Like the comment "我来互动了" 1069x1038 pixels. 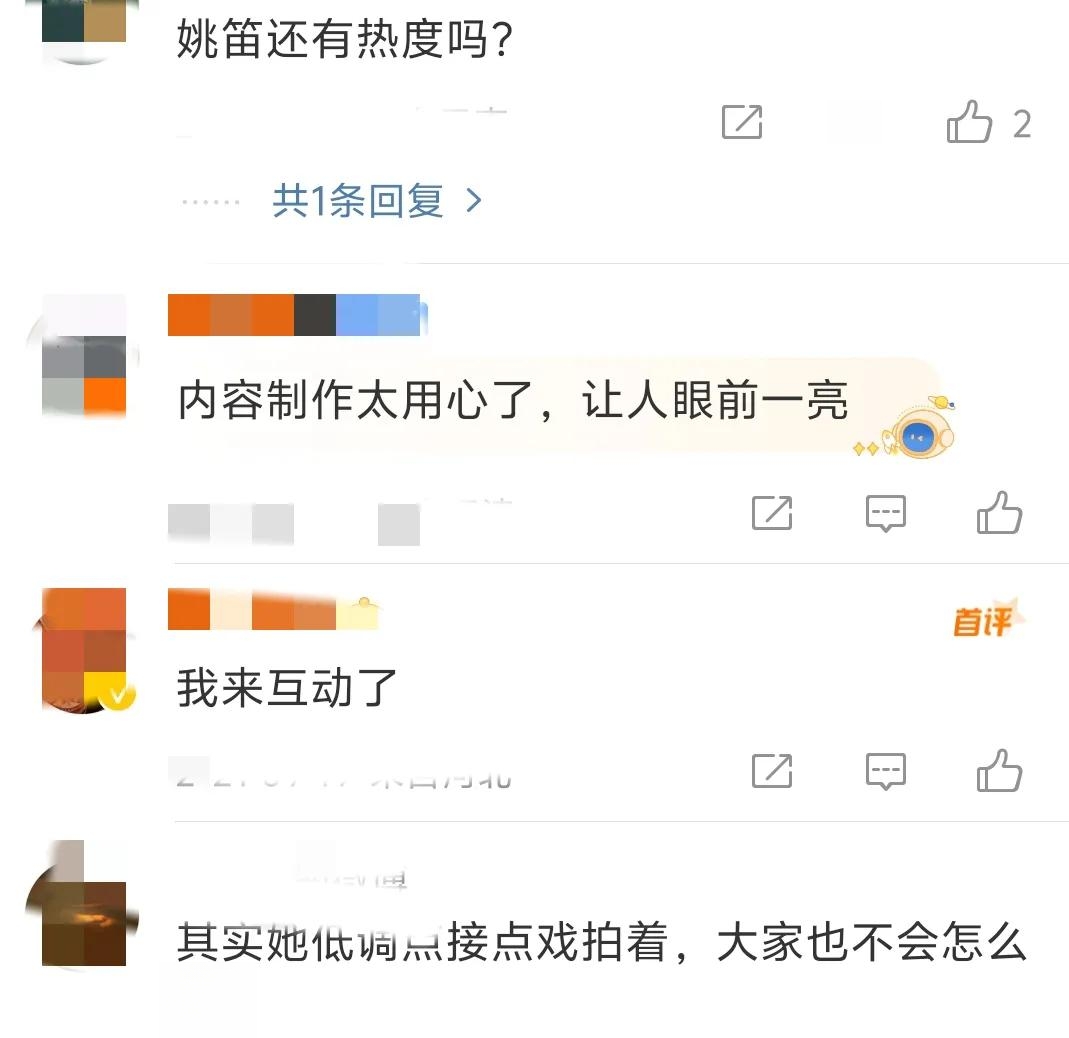[x=999, y=771]
